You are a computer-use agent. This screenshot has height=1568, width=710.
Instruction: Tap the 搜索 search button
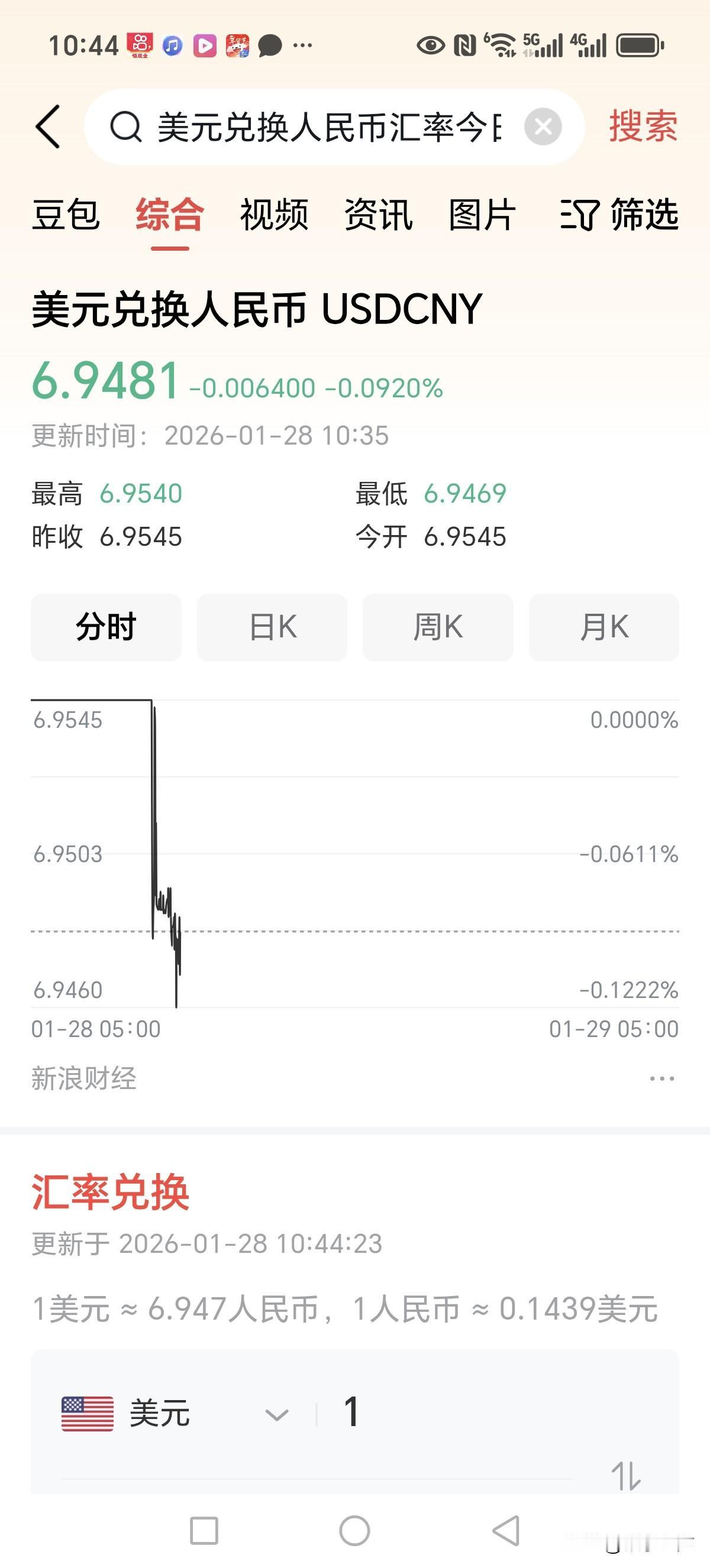click(642, 126)
